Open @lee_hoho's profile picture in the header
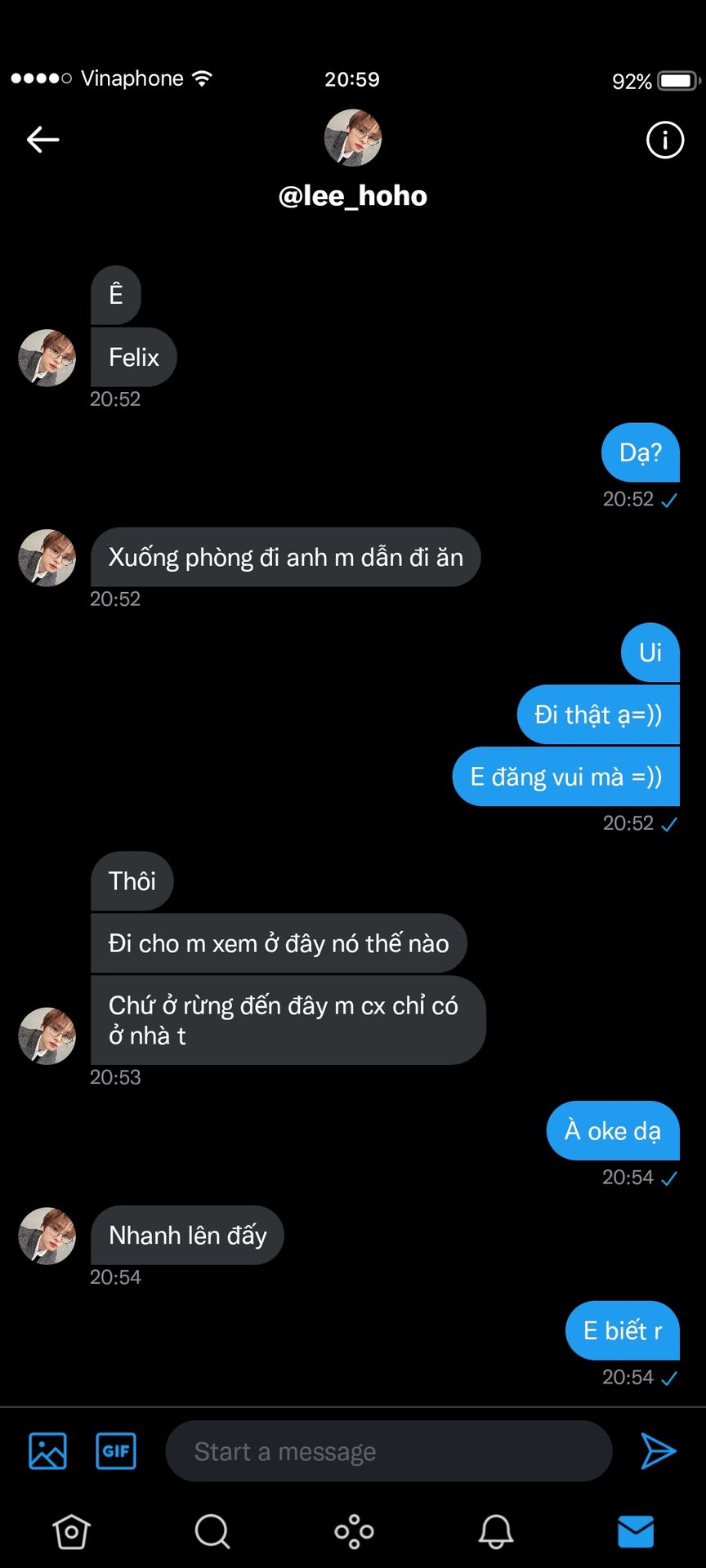Viewport: 706px width, 1568px height. click(x=353, y=138)
